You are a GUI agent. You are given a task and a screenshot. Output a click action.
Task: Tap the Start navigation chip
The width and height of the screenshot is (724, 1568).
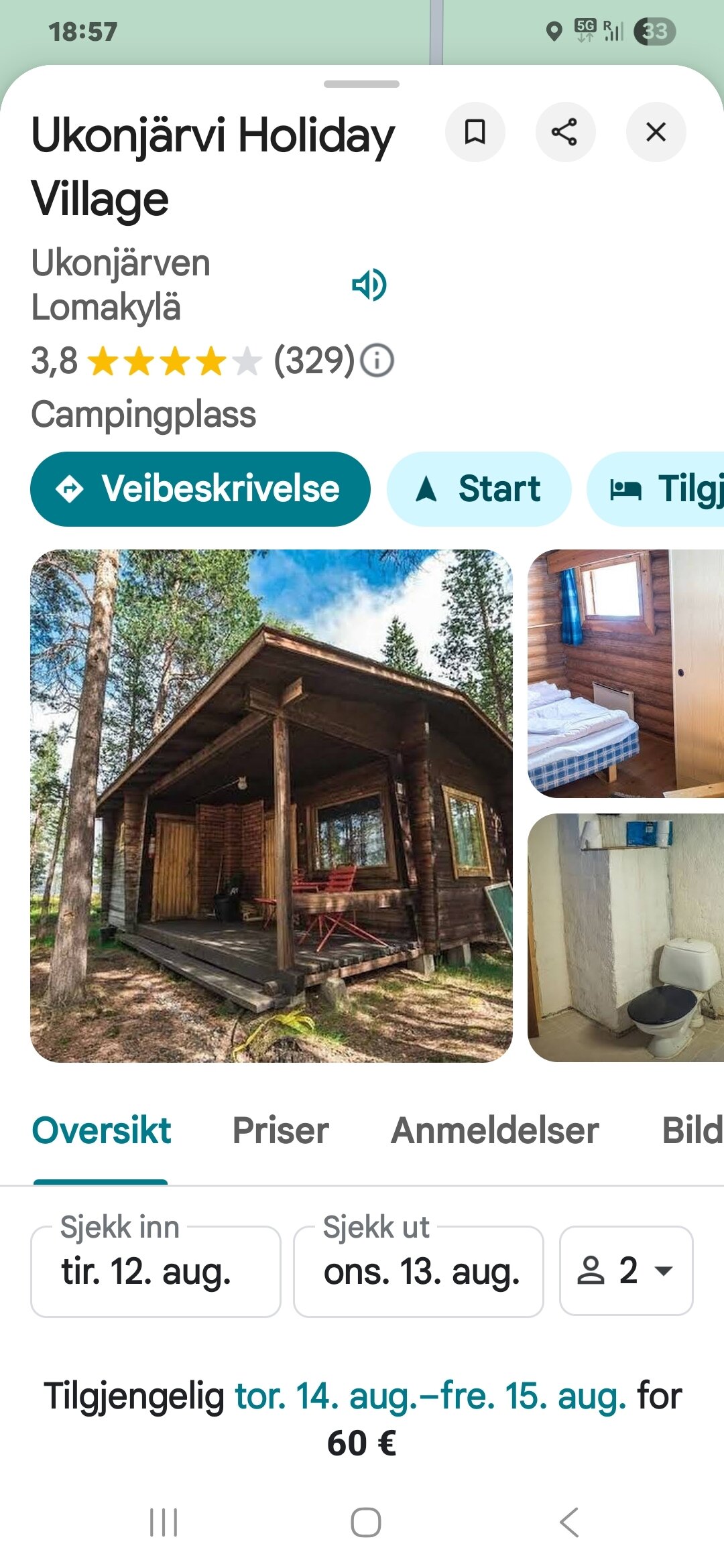pos(479,488)
